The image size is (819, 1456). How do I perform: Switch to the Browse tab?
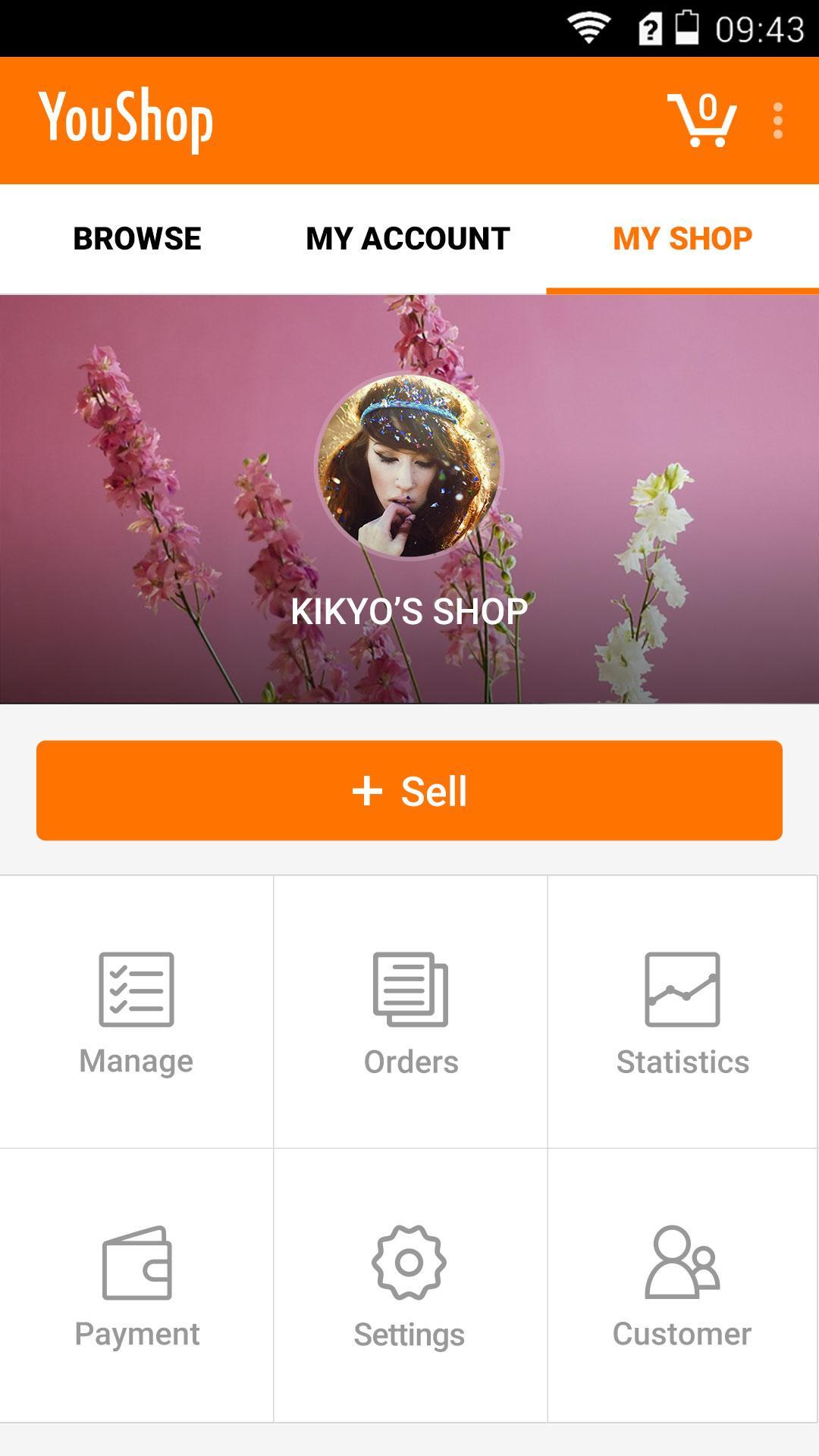(137, 239)
